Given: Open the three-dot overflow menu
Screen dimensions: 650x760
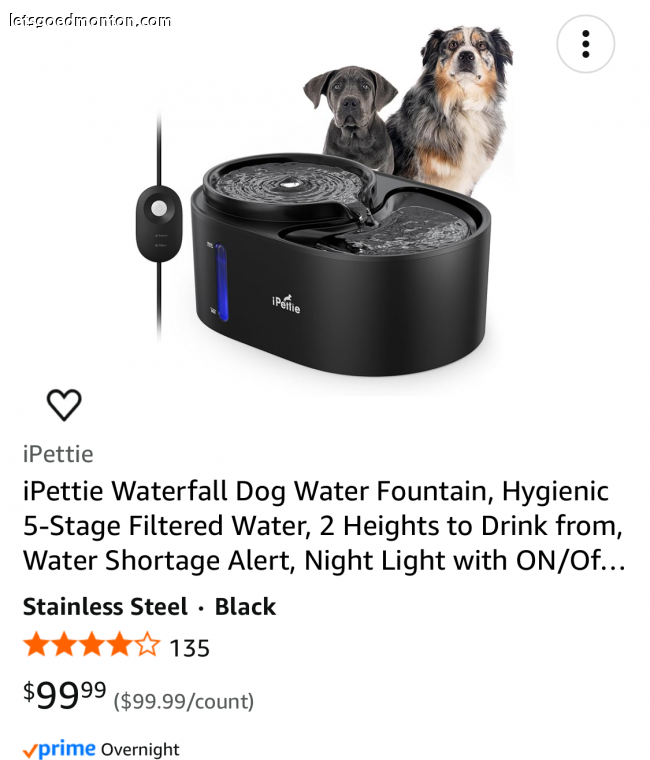Looking at the screenshot, I should tap(585, 44).
